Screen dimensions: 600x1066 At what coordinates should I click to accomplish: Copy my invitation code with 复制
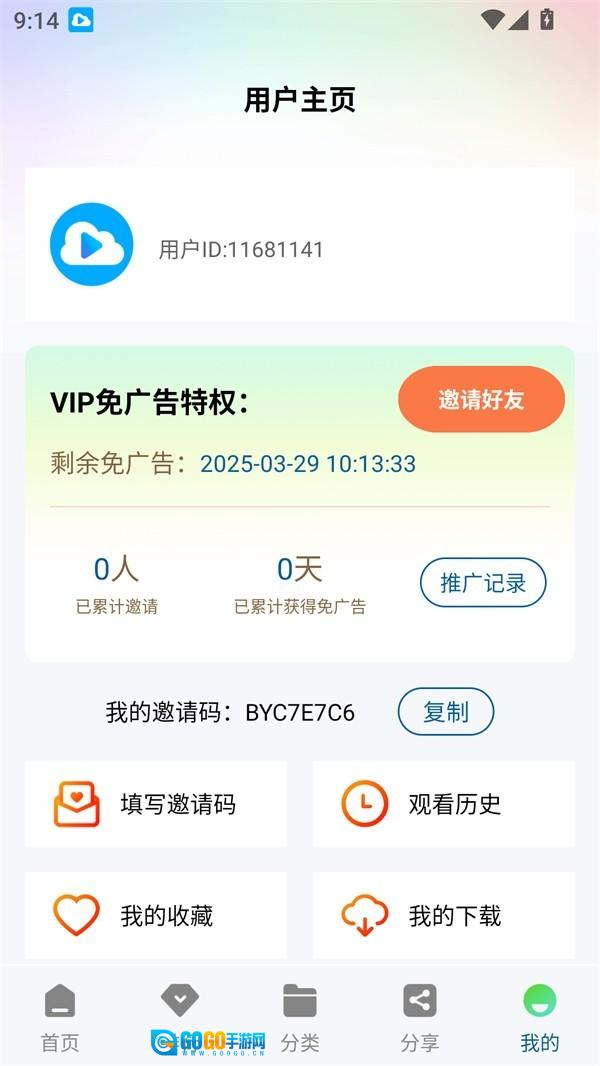click(x=446, y=712)
